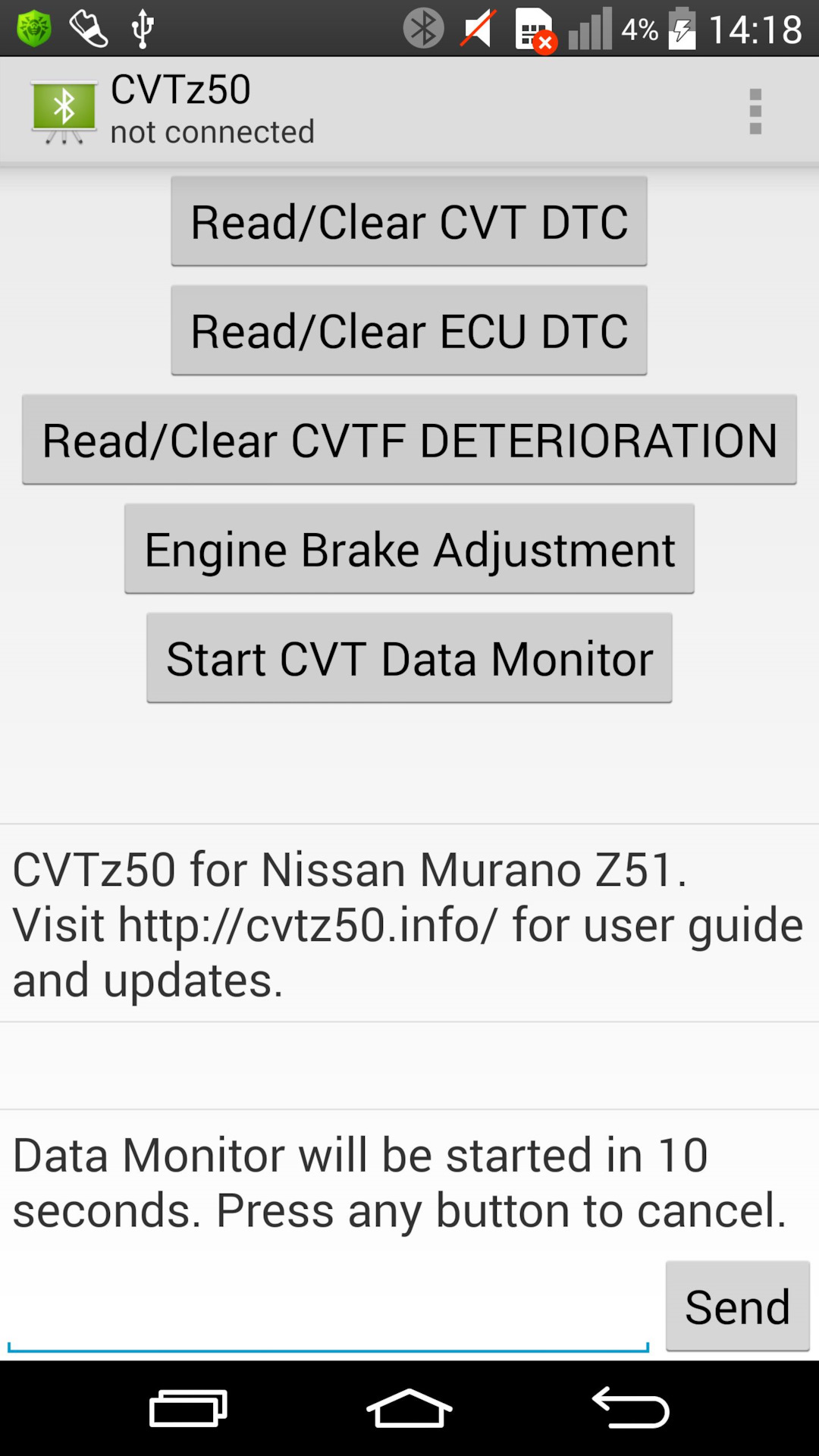819x1456 pixels.
Task: Open Read/Clear CVTF DETERIORATION
Action: [409, 440]
